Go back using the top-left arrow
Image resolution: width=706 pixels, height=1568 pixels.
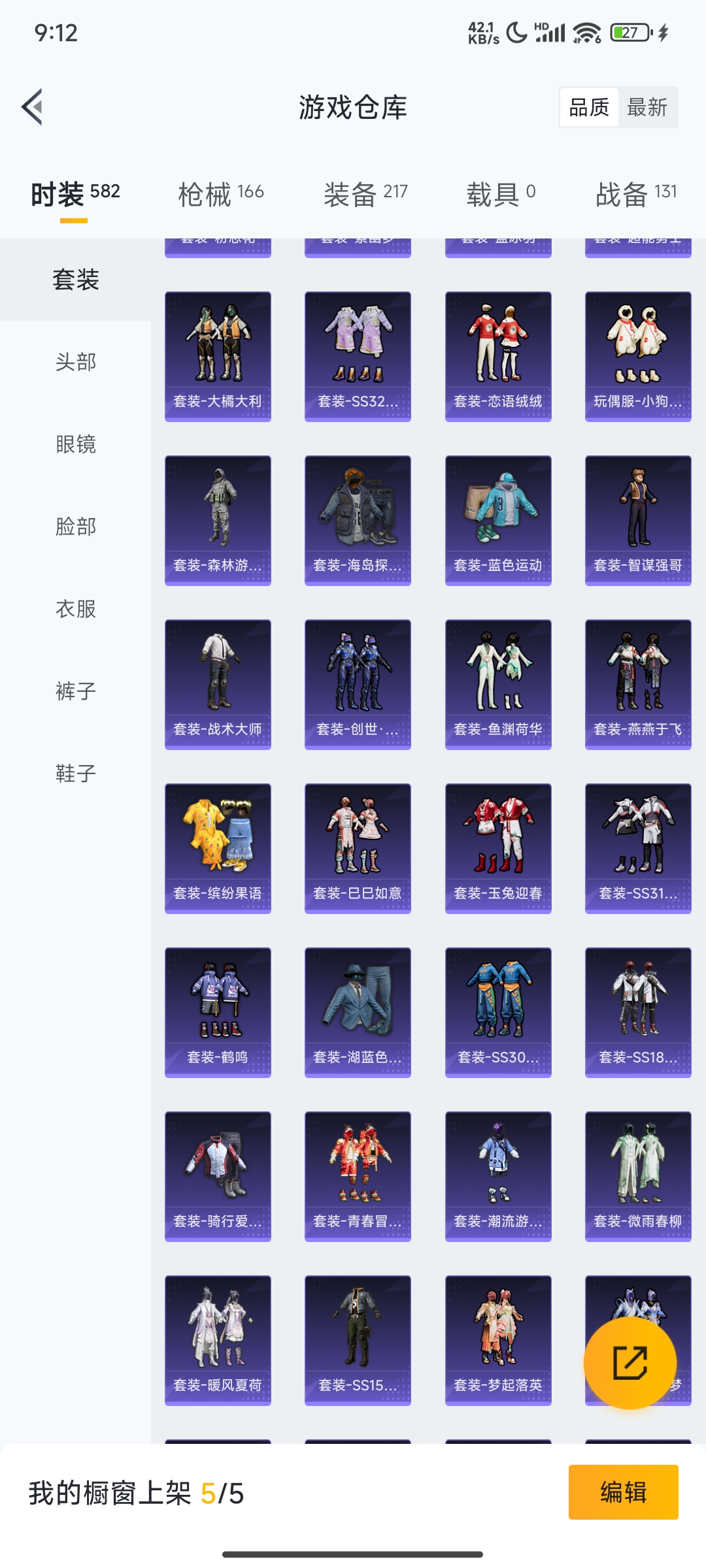[33, 107]
